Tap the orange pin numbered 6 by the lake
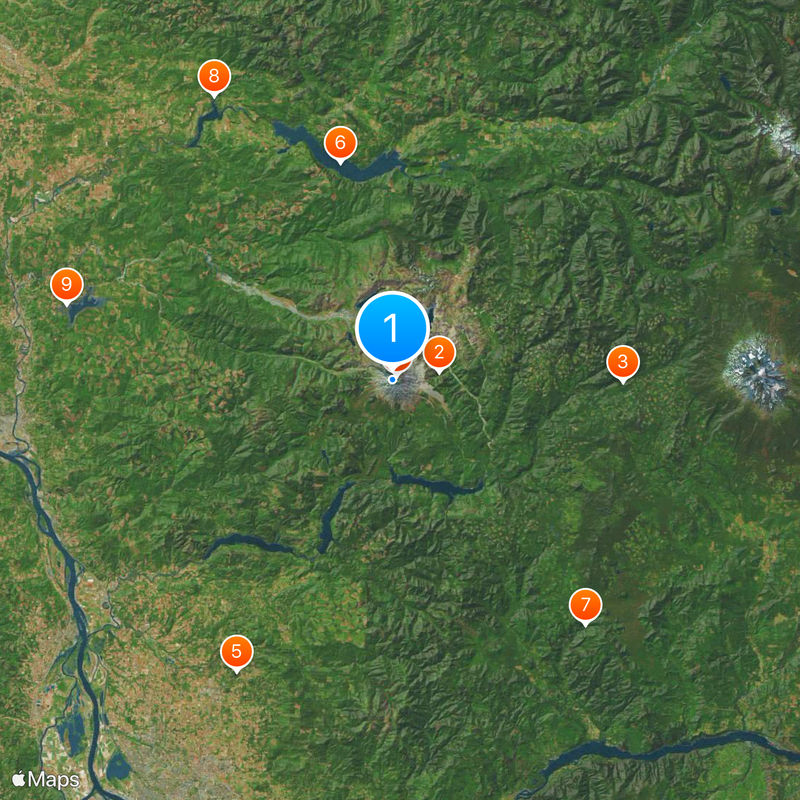Viewport: 800px width, 800px height. click(340, 143)
